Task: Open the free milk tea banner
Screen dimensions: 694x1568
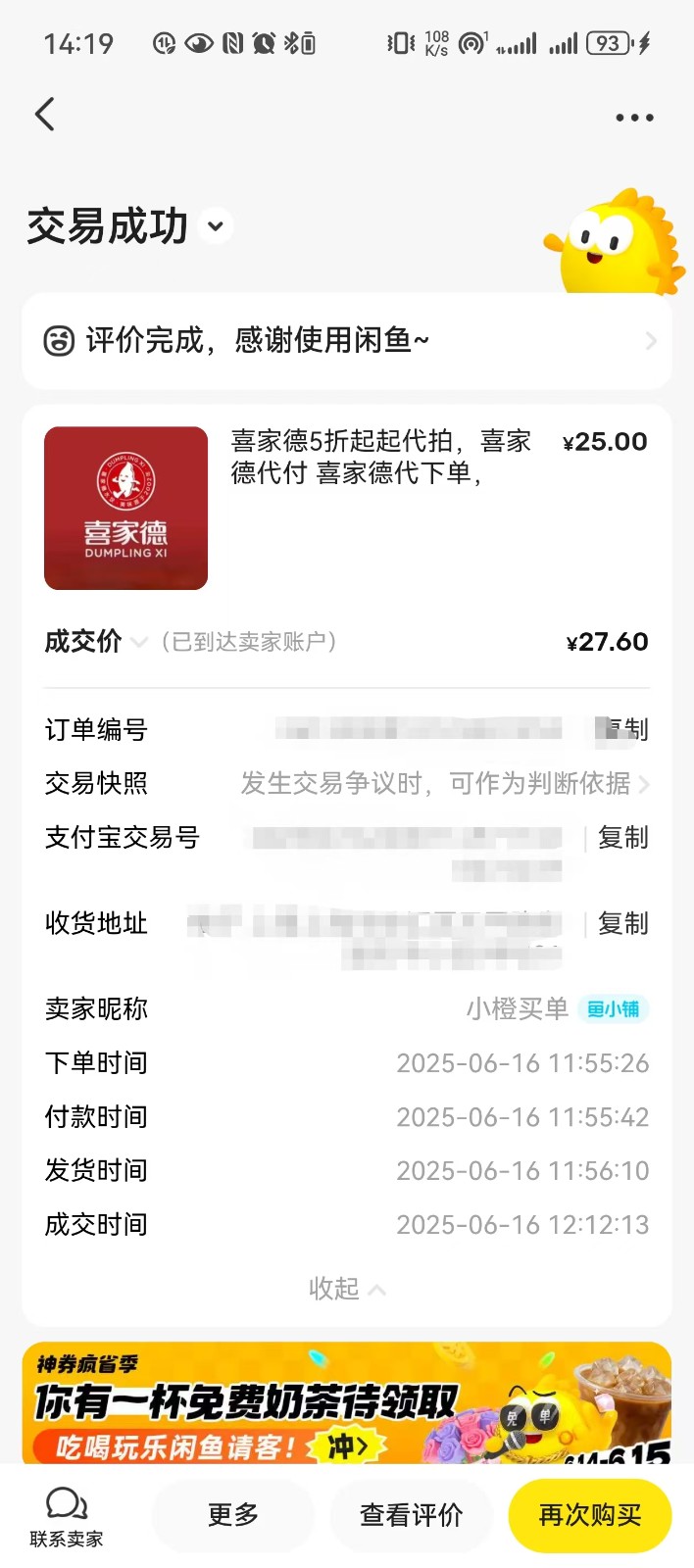Action: click(x=347, y=1403)
